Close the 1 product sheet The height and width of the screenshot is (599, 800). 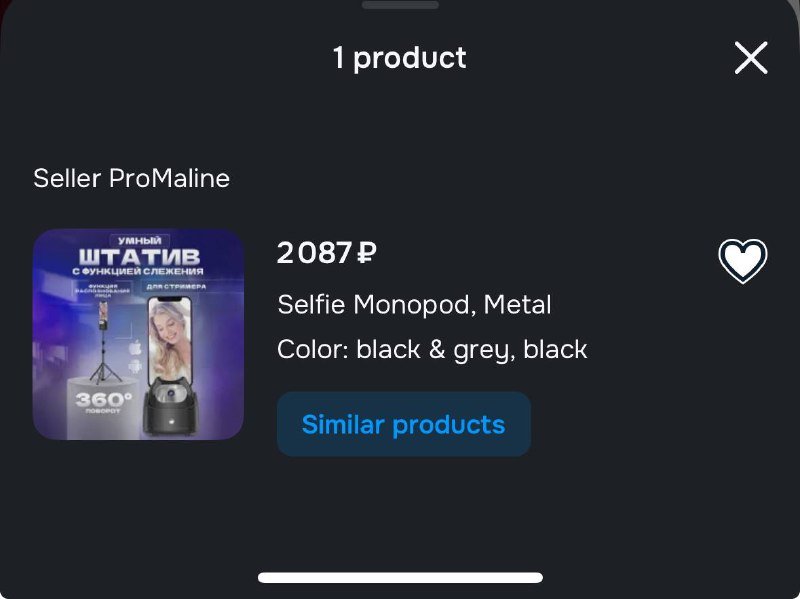coord(751,58)
